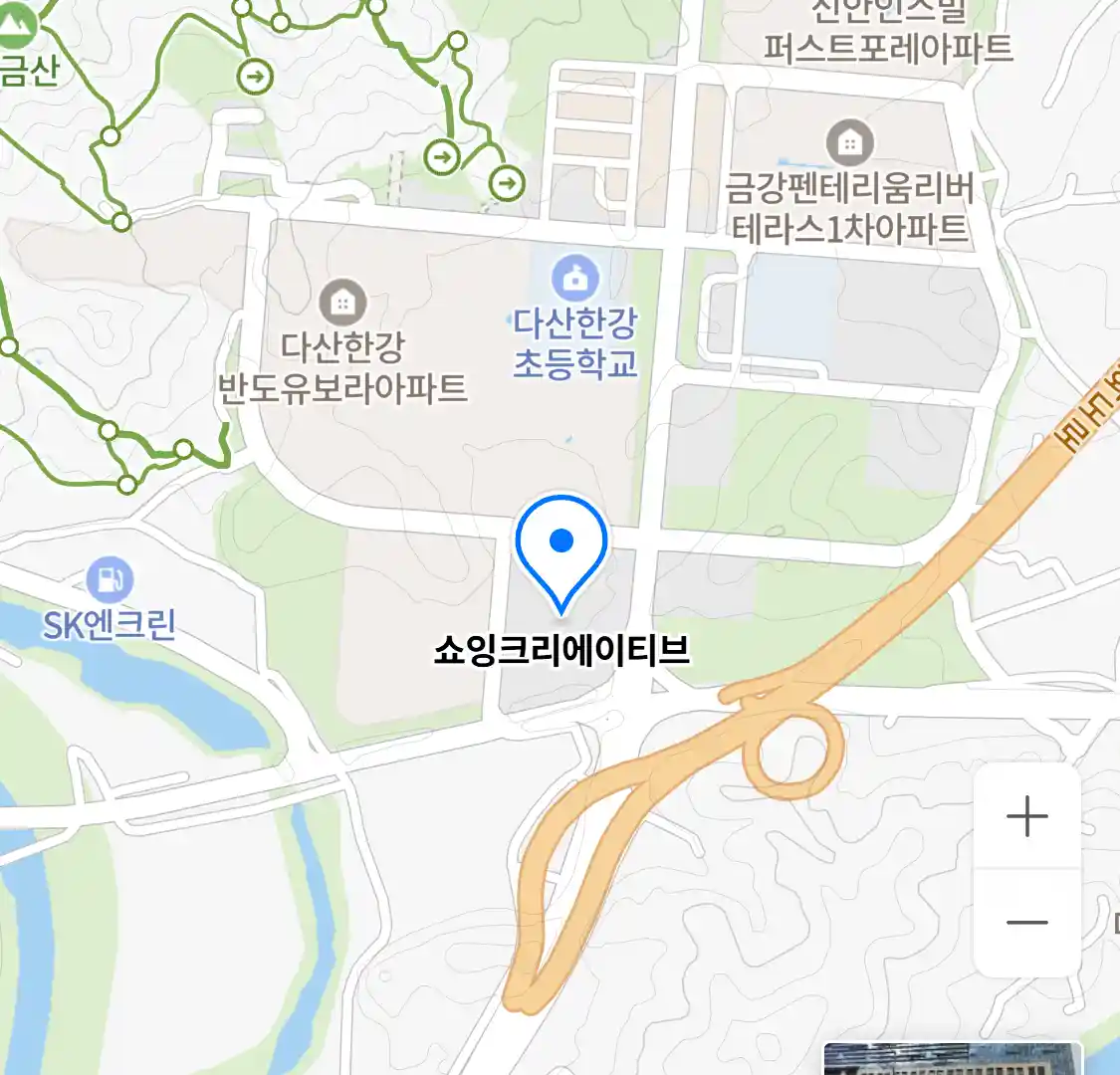Zoom out with the minus button
Image resolution: width=1120 pixels, height=1075 pixels.
tap(1026, 923)
